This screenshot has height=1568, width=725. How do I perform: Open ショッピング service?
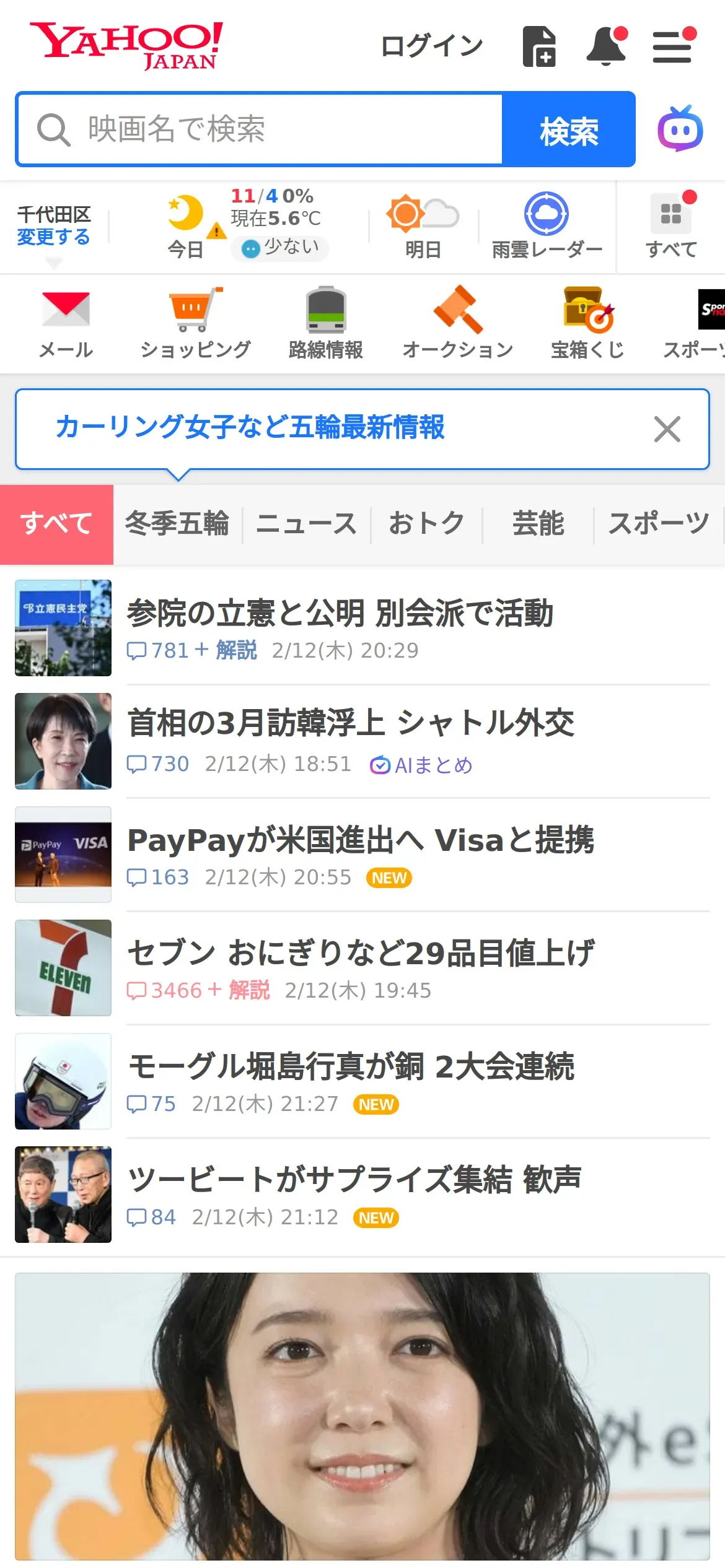click(196, 323)
